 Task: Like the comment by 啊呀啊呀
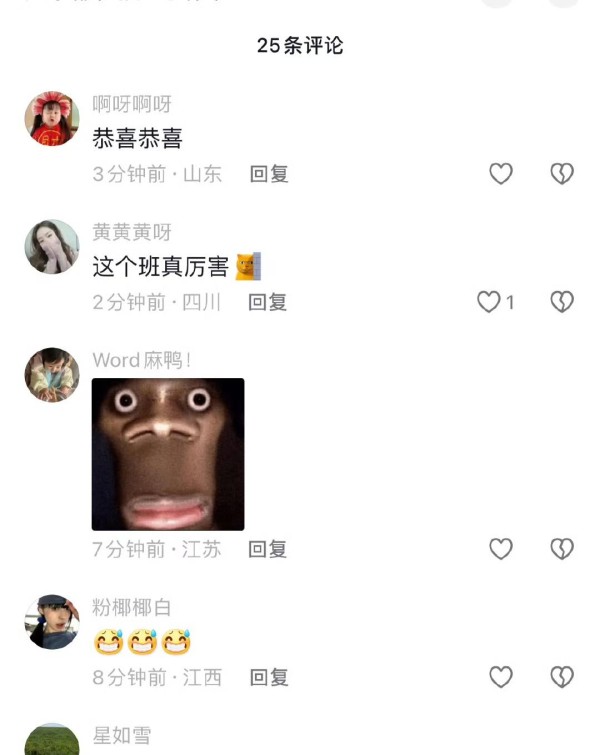point(501,174)
